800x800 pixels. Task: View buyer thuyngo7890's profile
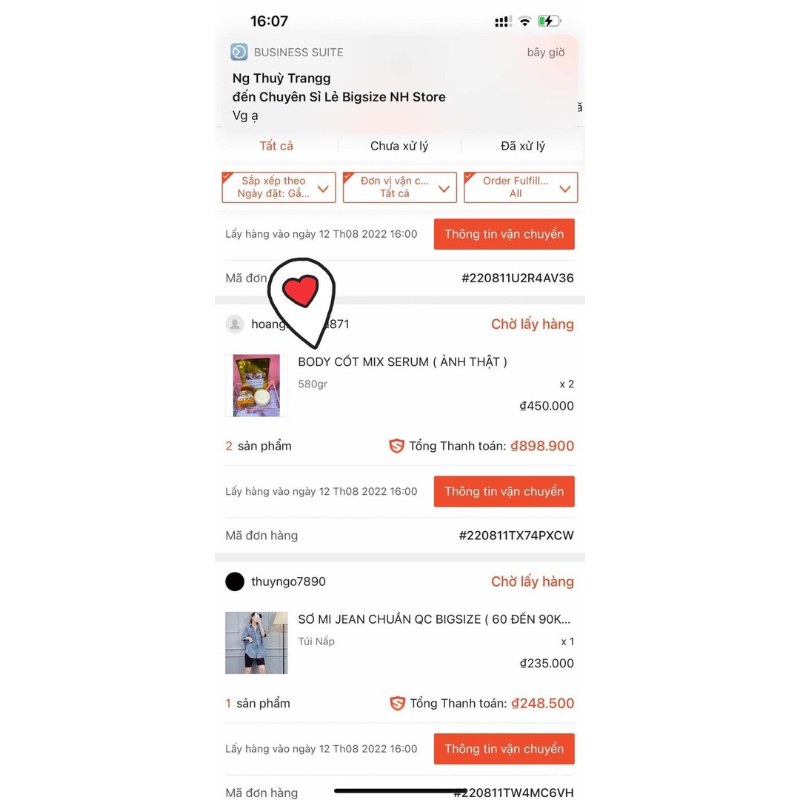pyautogui.click(x=288, y=582)
